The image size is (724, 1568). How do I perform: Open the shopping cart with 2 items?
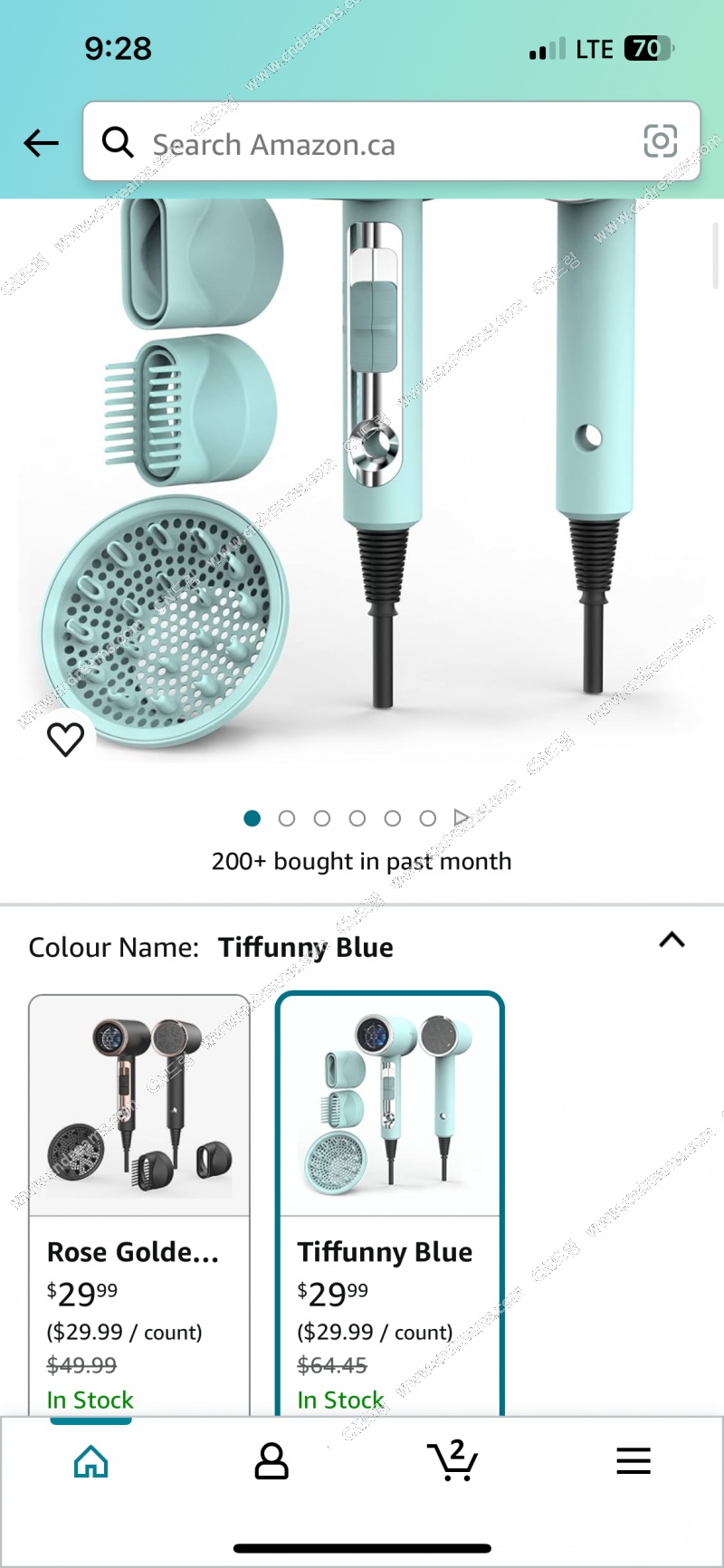(452, 1459)
